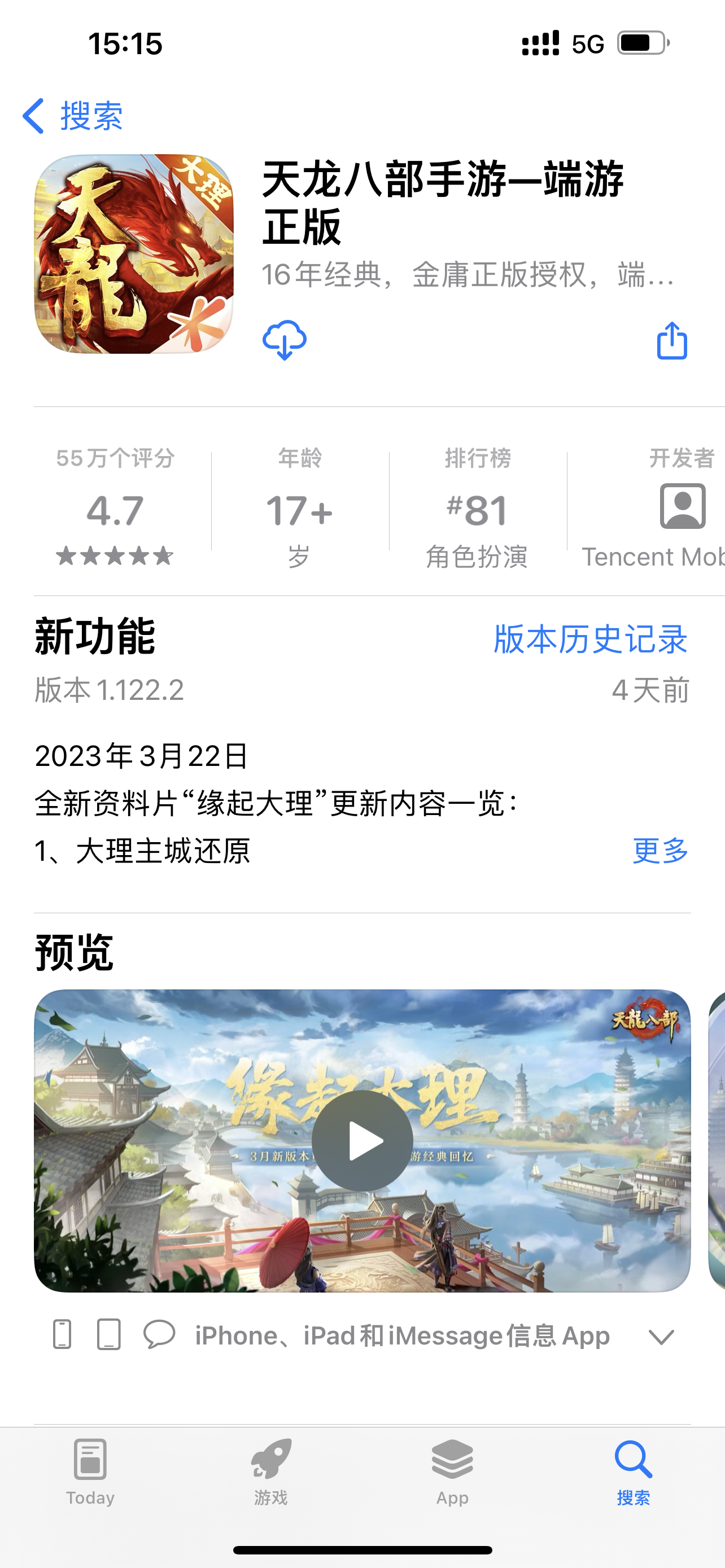
Task: View the #81 角色扮演 chart ranking
Action: 477,506
